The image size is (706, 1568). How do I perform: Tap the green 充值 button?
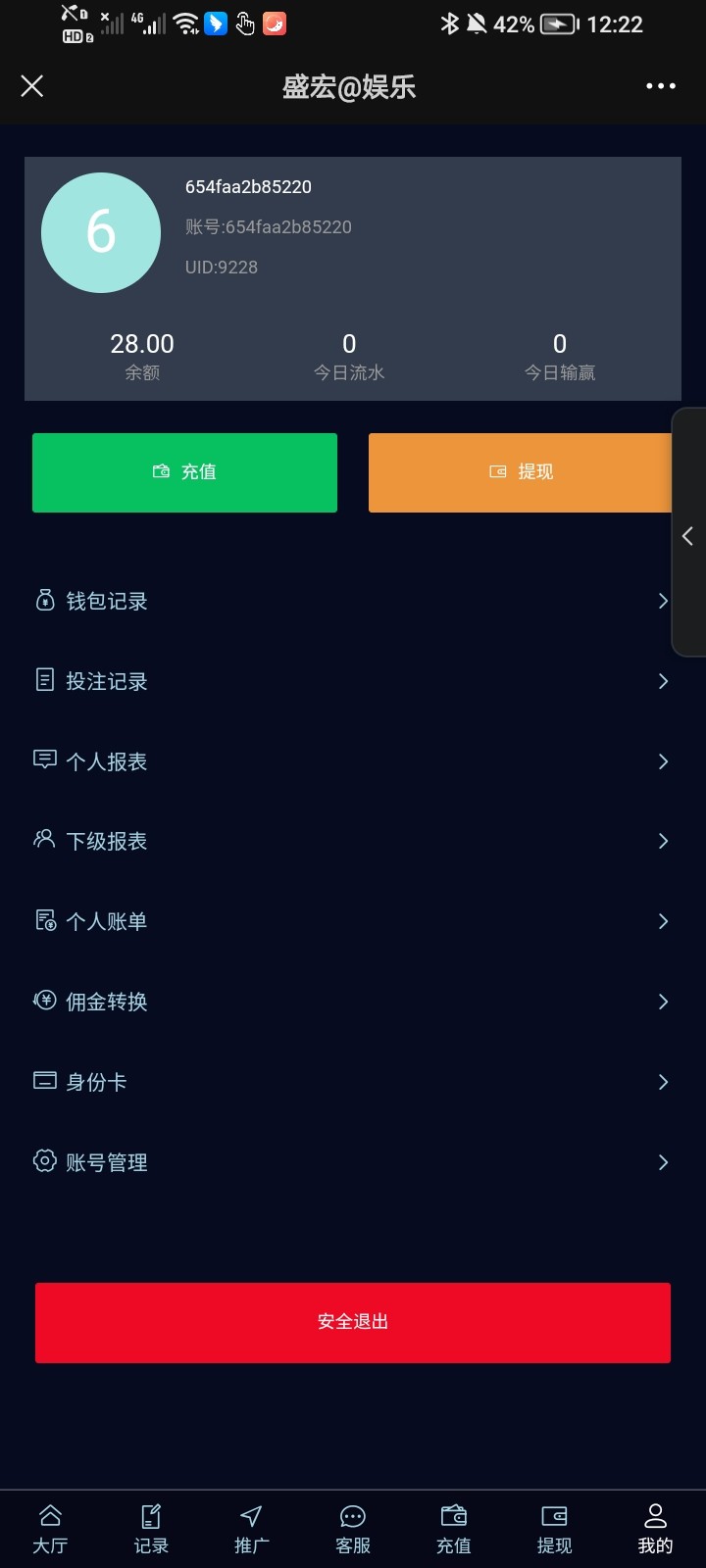[184, 472]
